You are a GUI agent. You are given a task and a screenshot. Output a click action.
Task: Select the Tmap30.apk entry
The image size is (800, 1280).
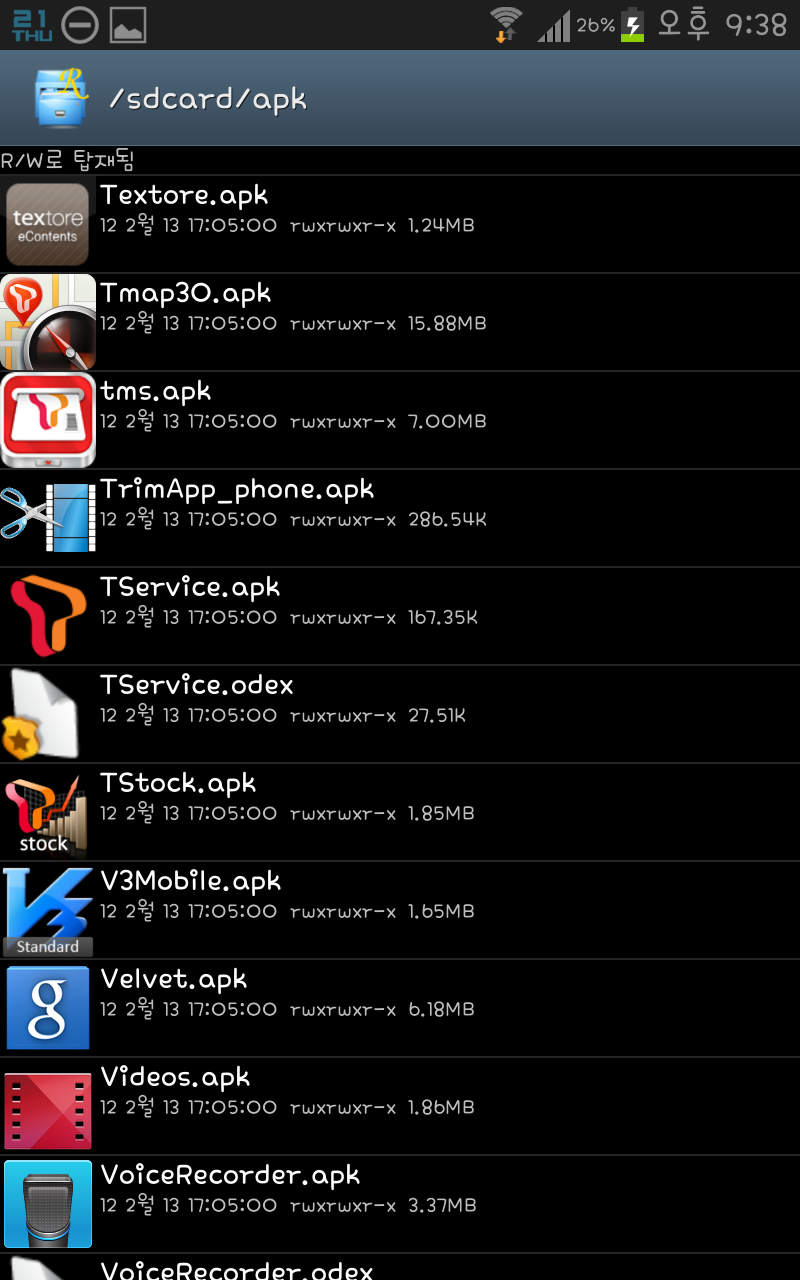tap(400, 322)
